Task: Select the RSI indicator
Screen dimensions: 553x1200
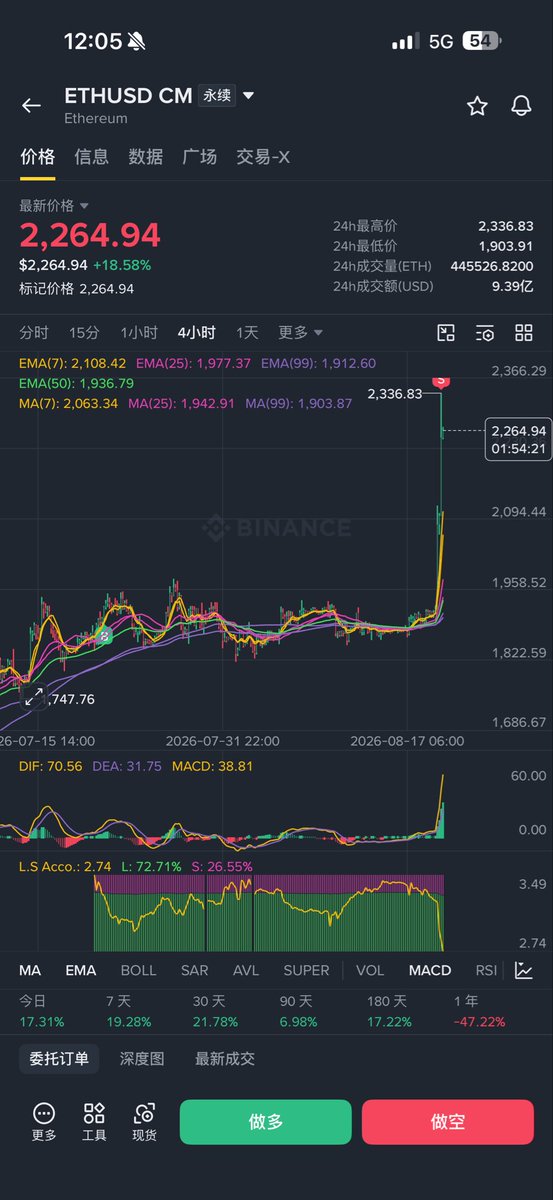Action: tap(486, 970)
